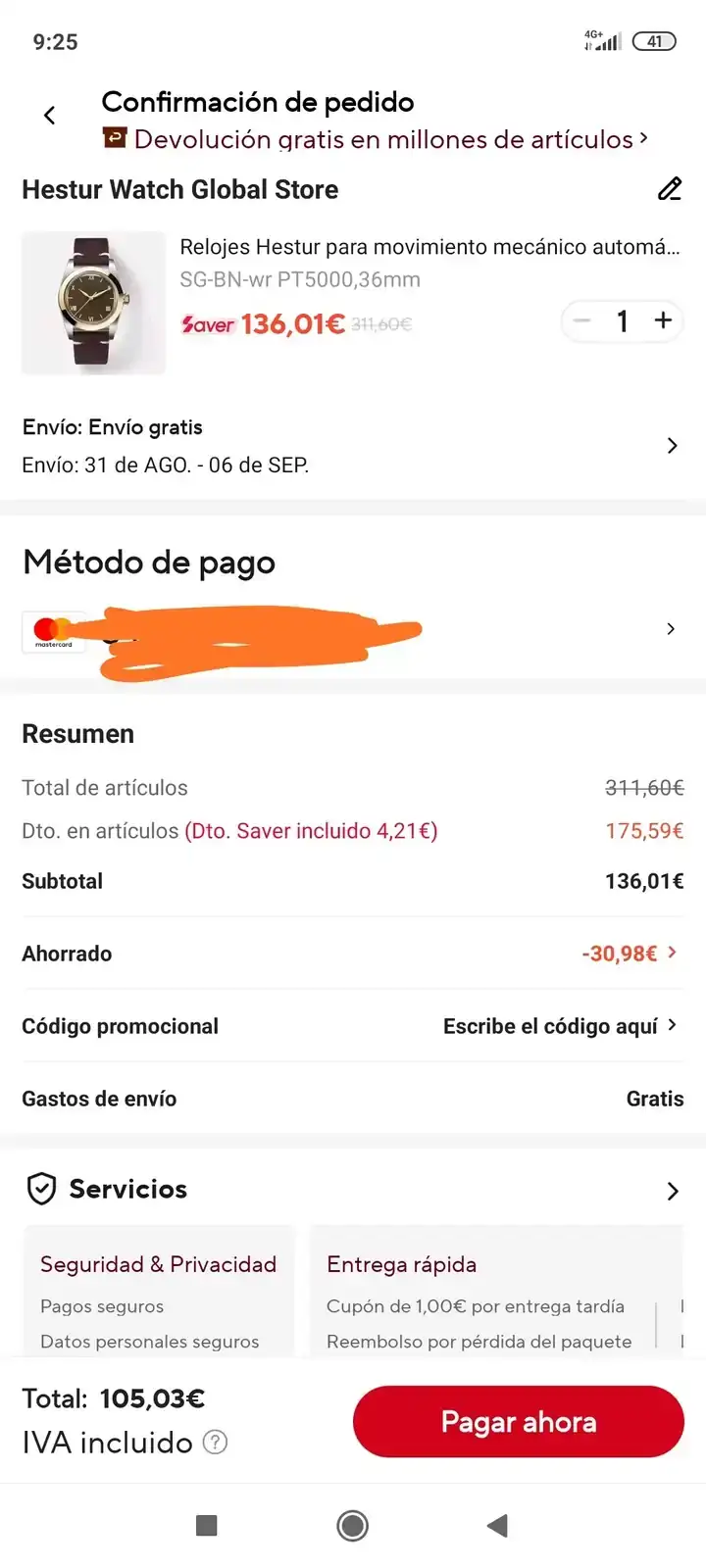Increase watch quantity with the plus button
Viewport: 706px width, 1568px height.
click(x=663, y=320)
